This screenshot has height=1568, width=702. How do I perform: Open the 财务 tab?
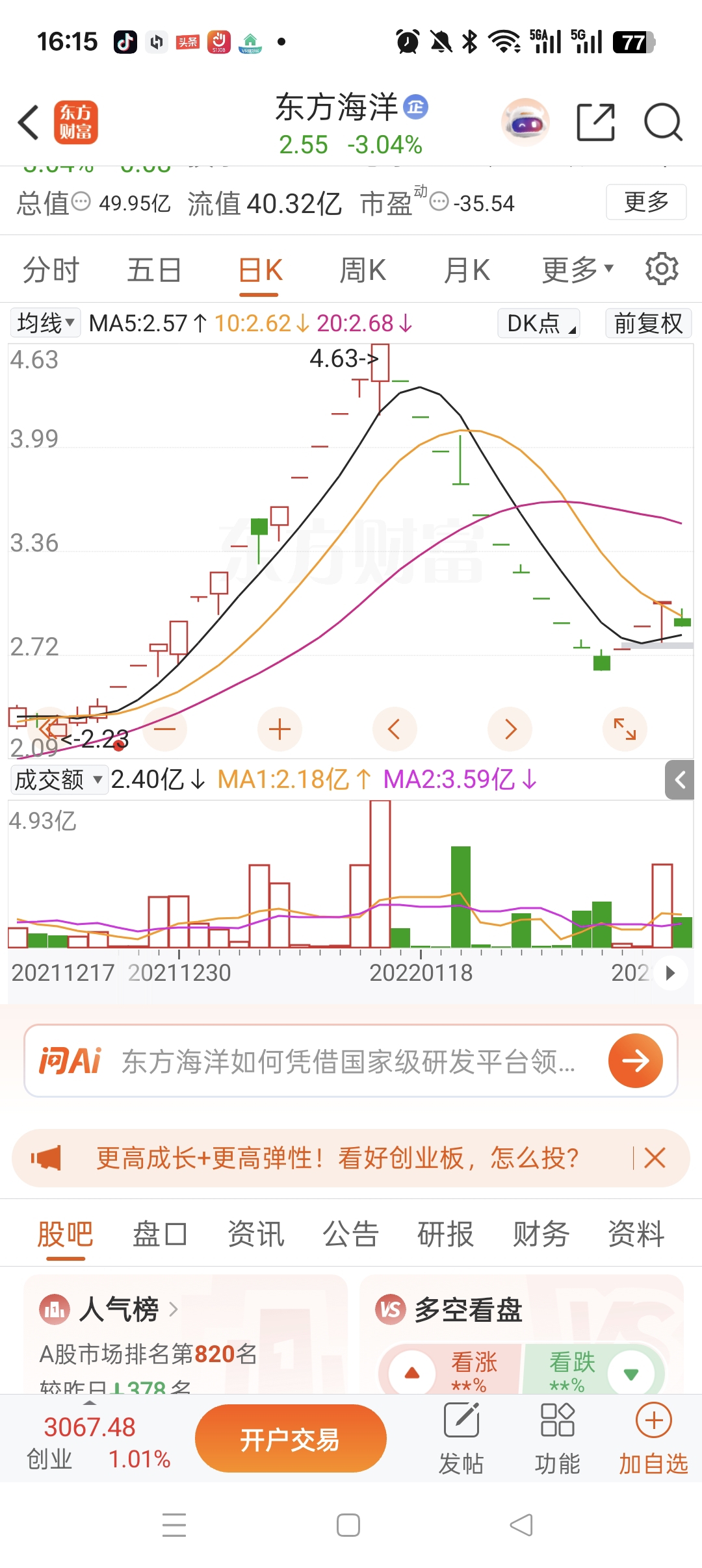[x=541, y=1234]
